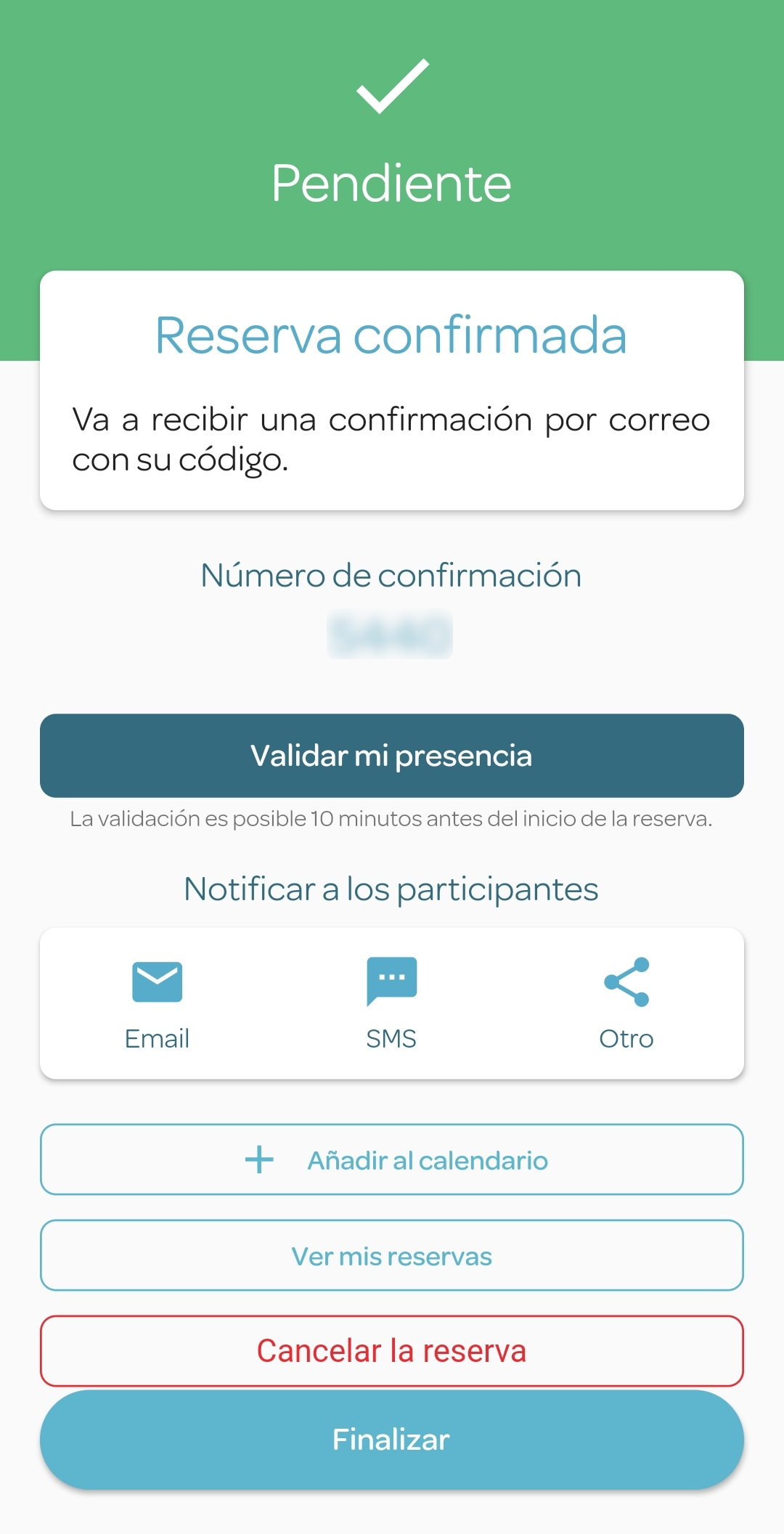Tap Cancelar la reserva
The image size is (784, 1534).
392,1351
